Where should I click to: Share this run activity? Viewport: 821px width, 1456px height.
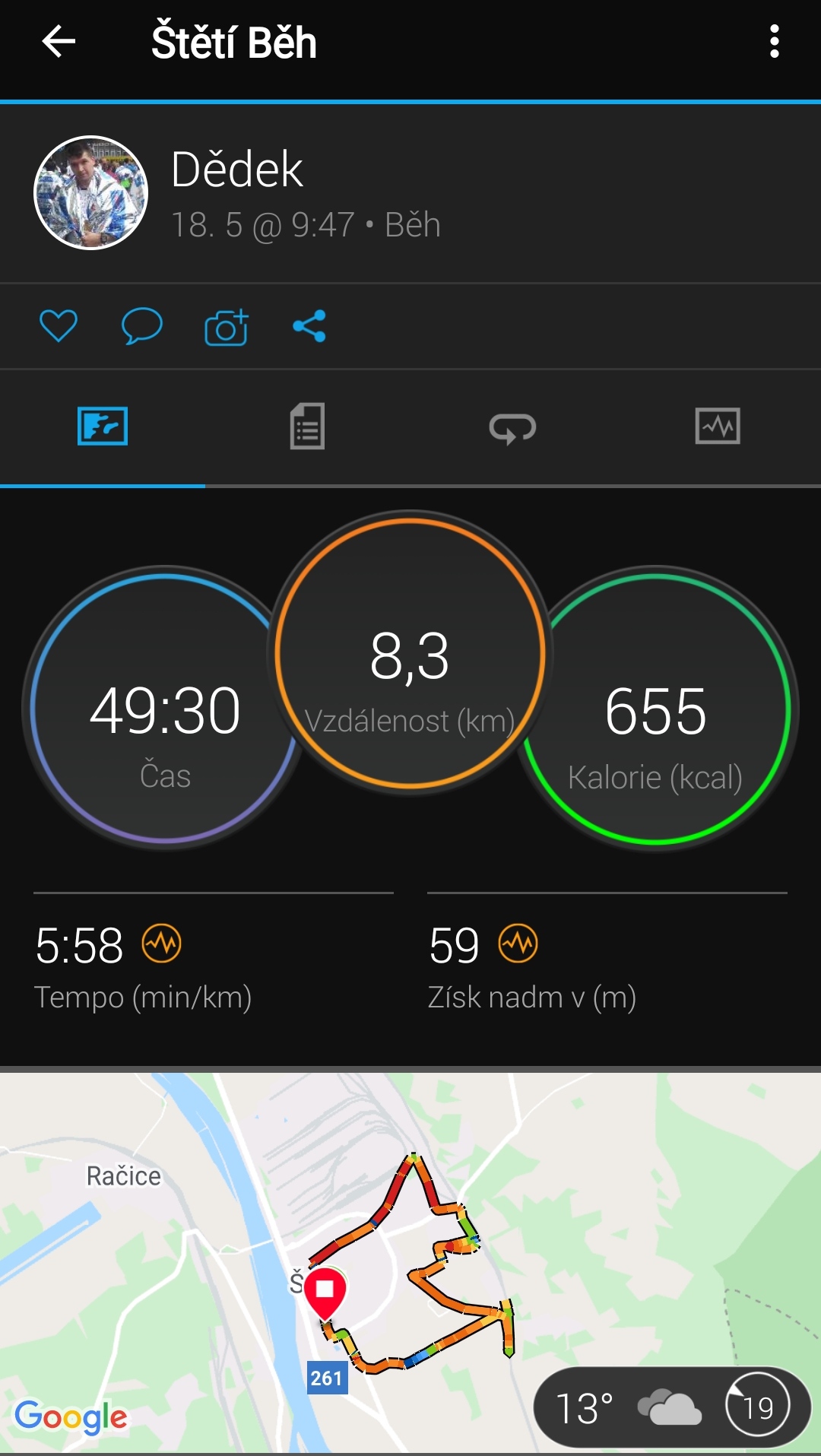click(x=309, y=326)
